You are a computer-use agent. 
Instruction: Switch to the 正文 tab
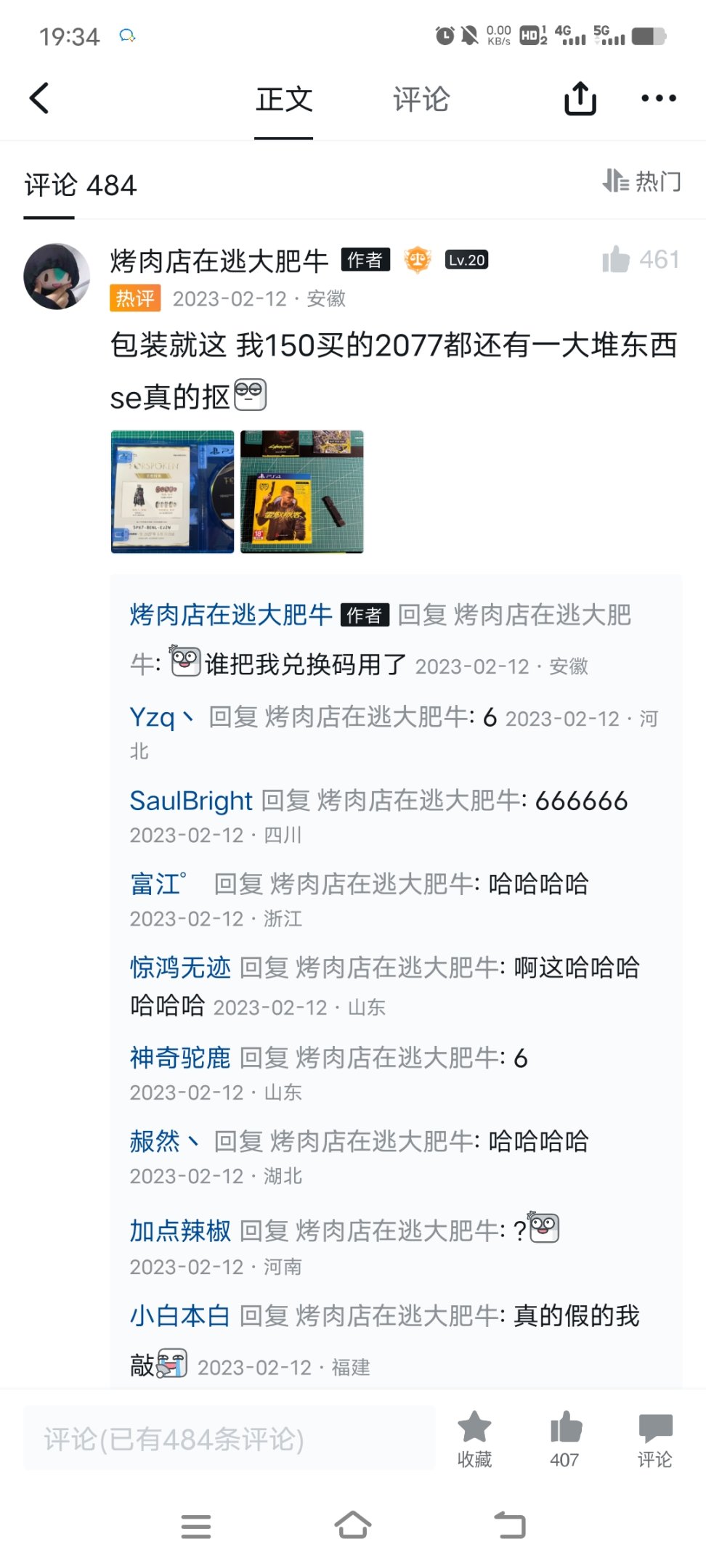click(284, 99)
